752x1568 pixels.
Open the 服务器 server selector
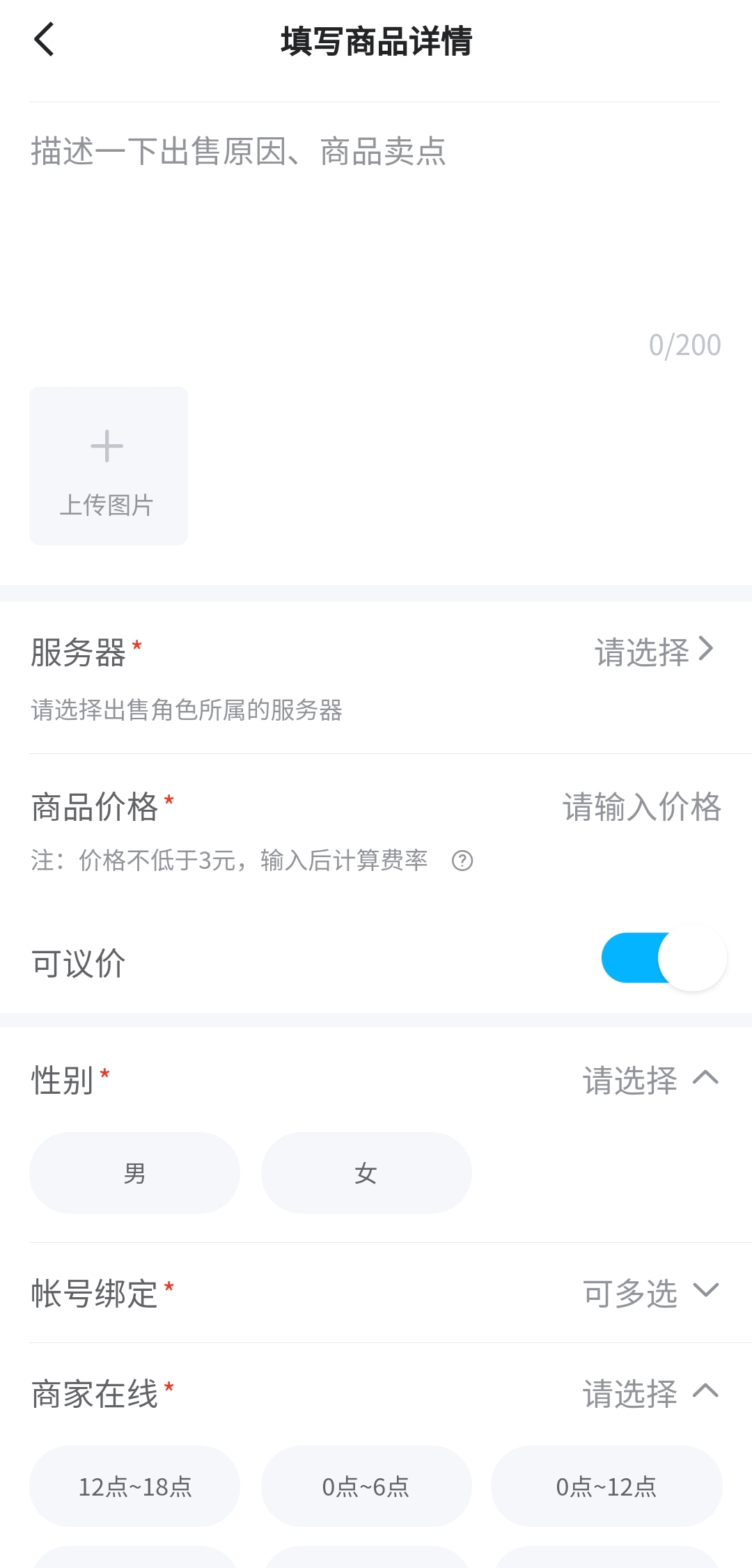[x=653, y=652]
